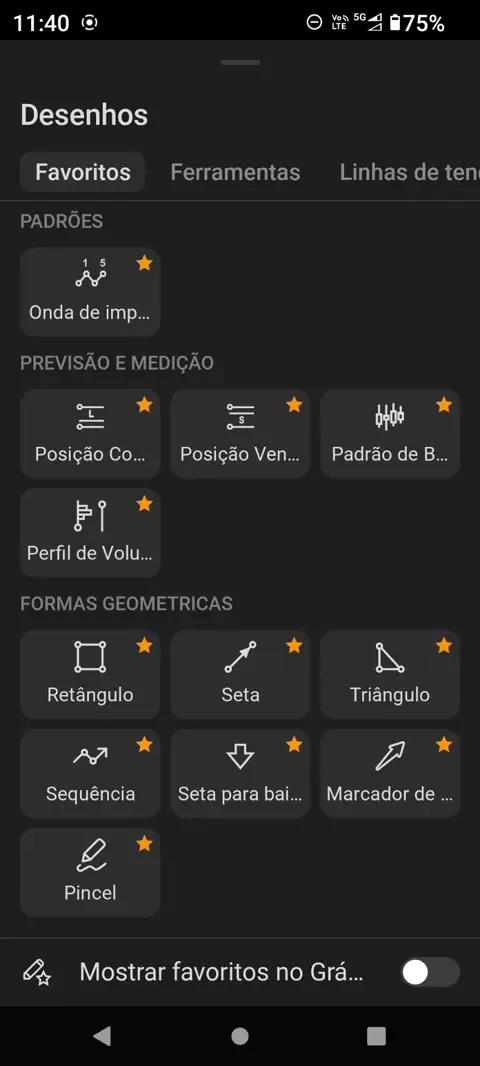Select the Seta drawing tool
The image size is (480, 1066).
coord(240,674)
